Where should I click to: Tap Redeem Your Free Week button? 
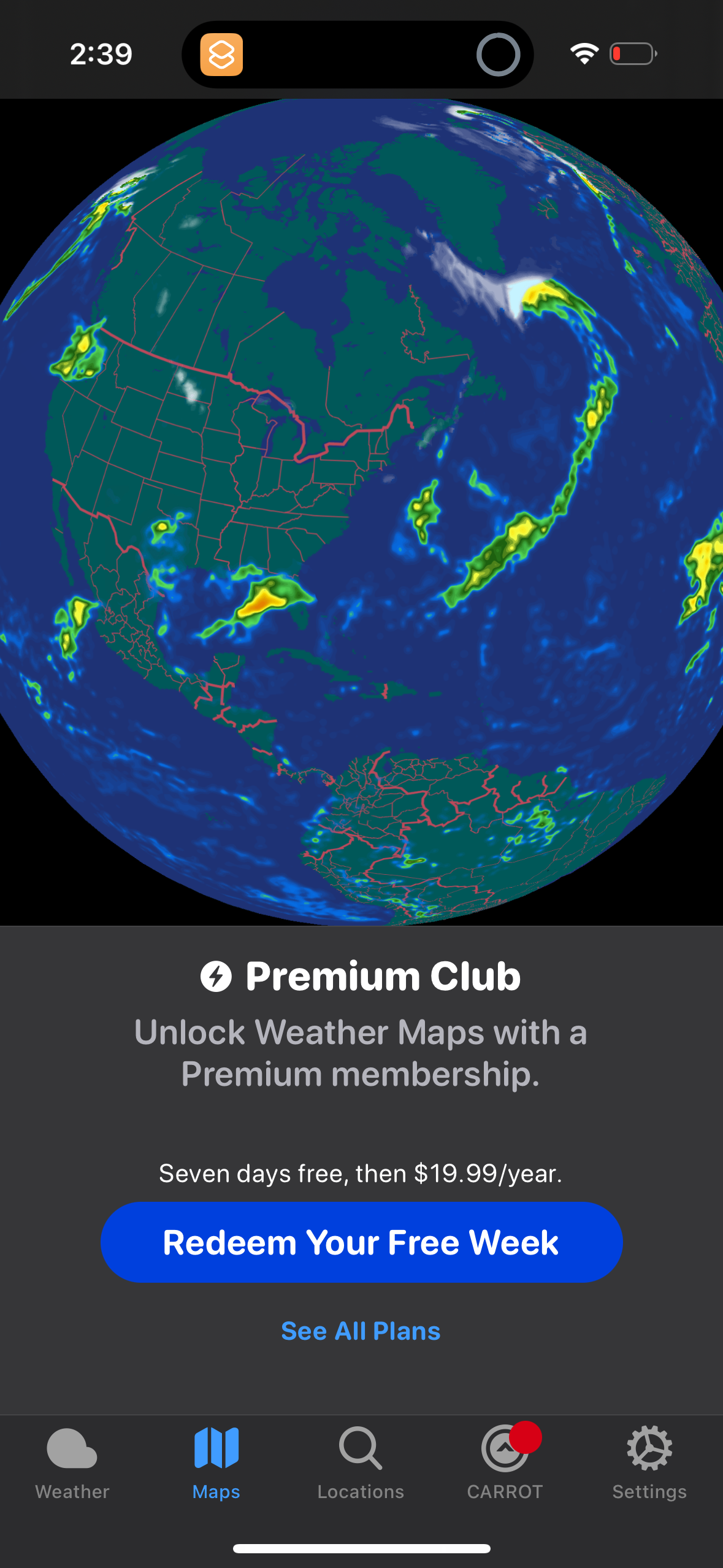(x=361, y=1242)
